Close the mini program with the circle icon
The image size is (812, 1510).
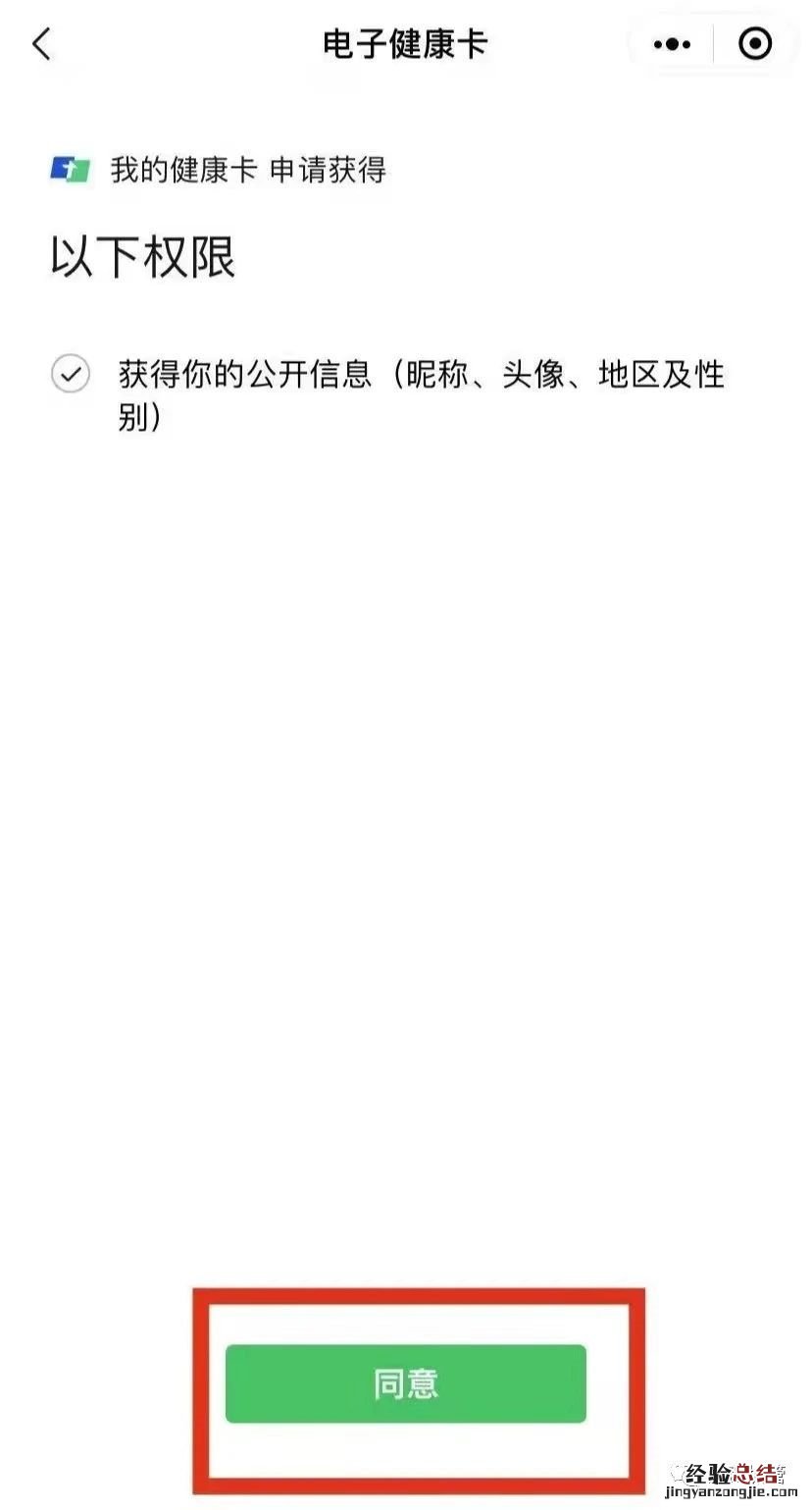pyautogui.click(x=754, y=44)
